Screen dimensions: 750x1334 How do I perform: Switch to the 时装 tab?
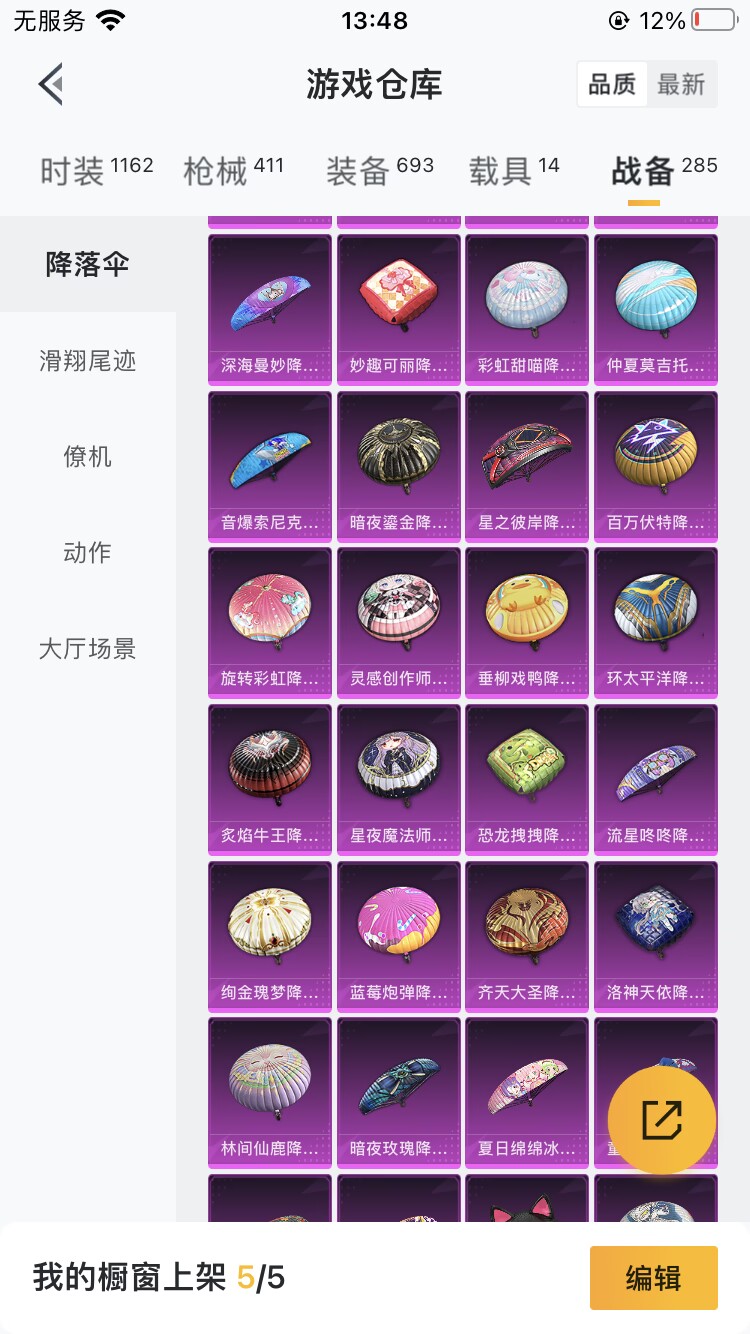coord(96,170)
